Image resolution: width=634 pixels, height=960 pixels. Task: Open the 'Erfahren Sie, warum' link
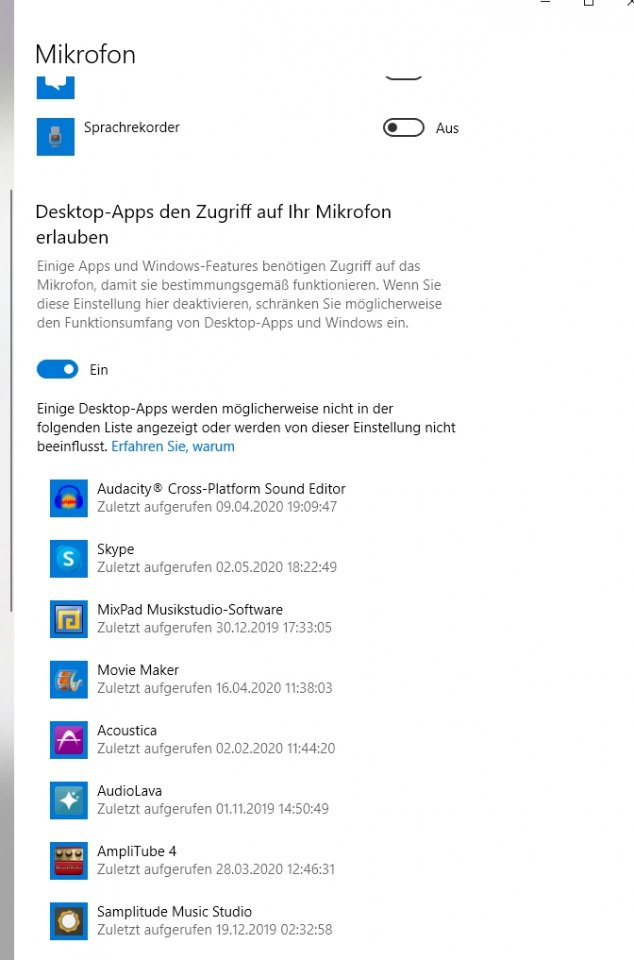tap(172, 446)
